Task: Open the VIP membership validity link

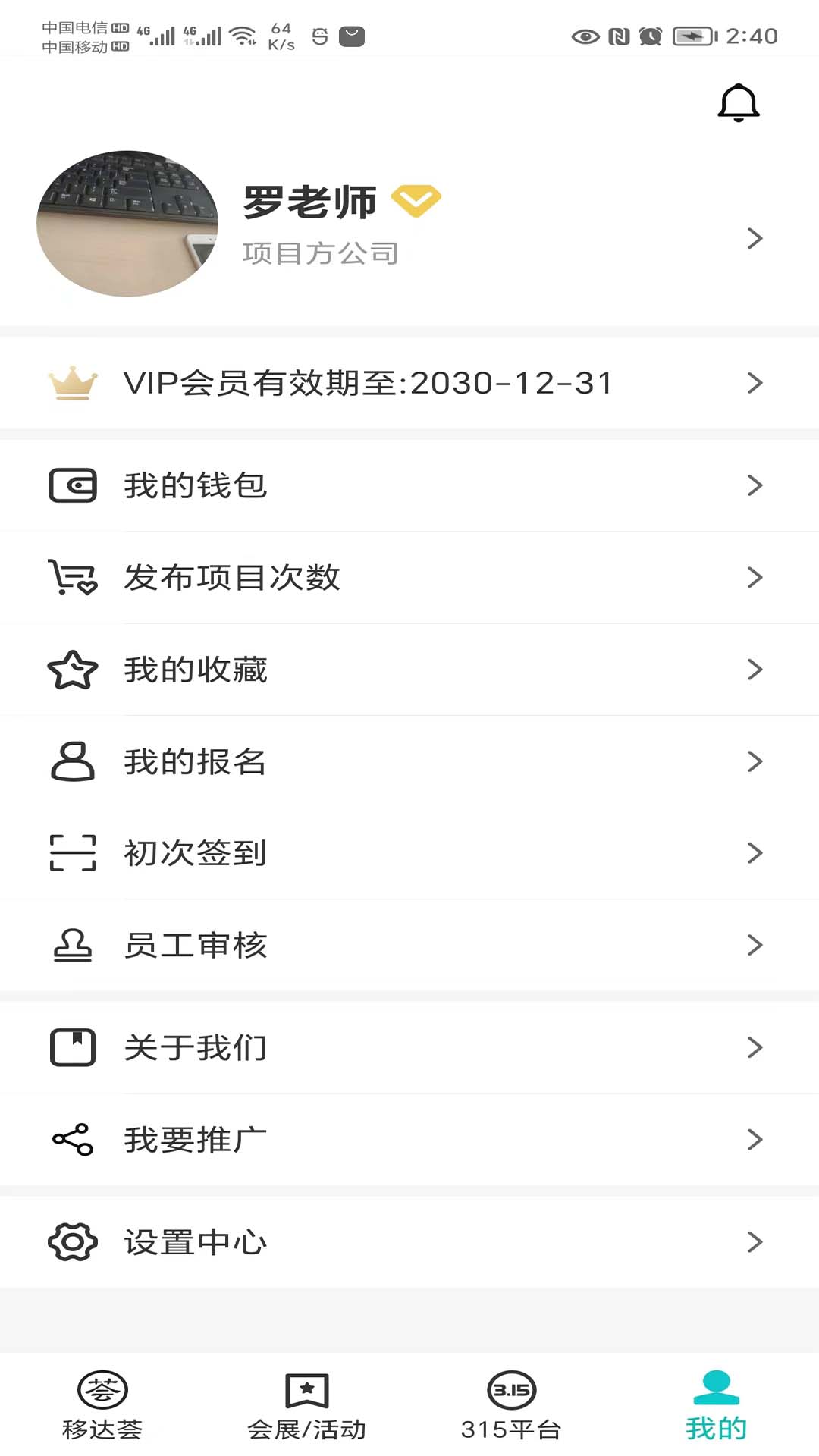Action: [367, 383]
